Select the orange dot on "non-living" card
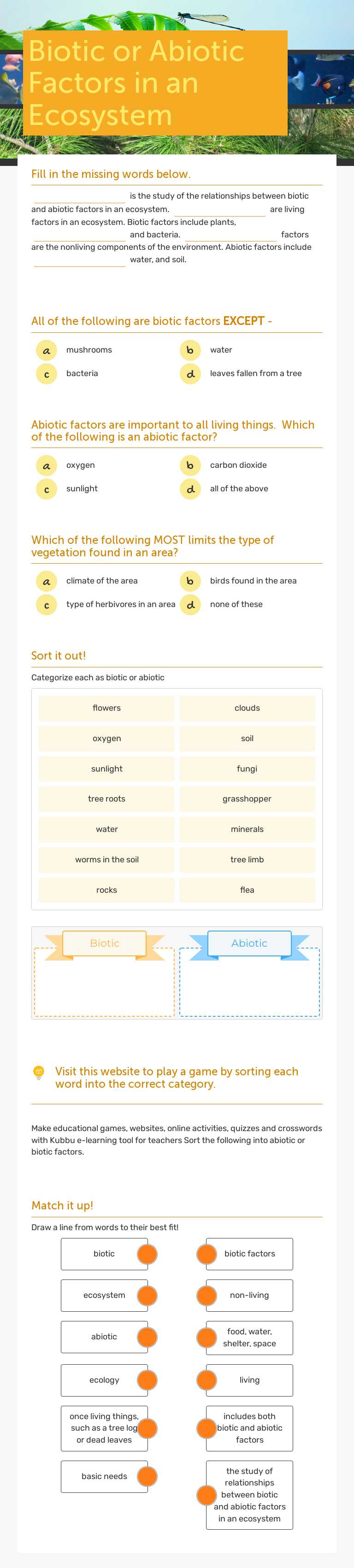Screen dimensions: 354x1568 (x=207, y=1295)
